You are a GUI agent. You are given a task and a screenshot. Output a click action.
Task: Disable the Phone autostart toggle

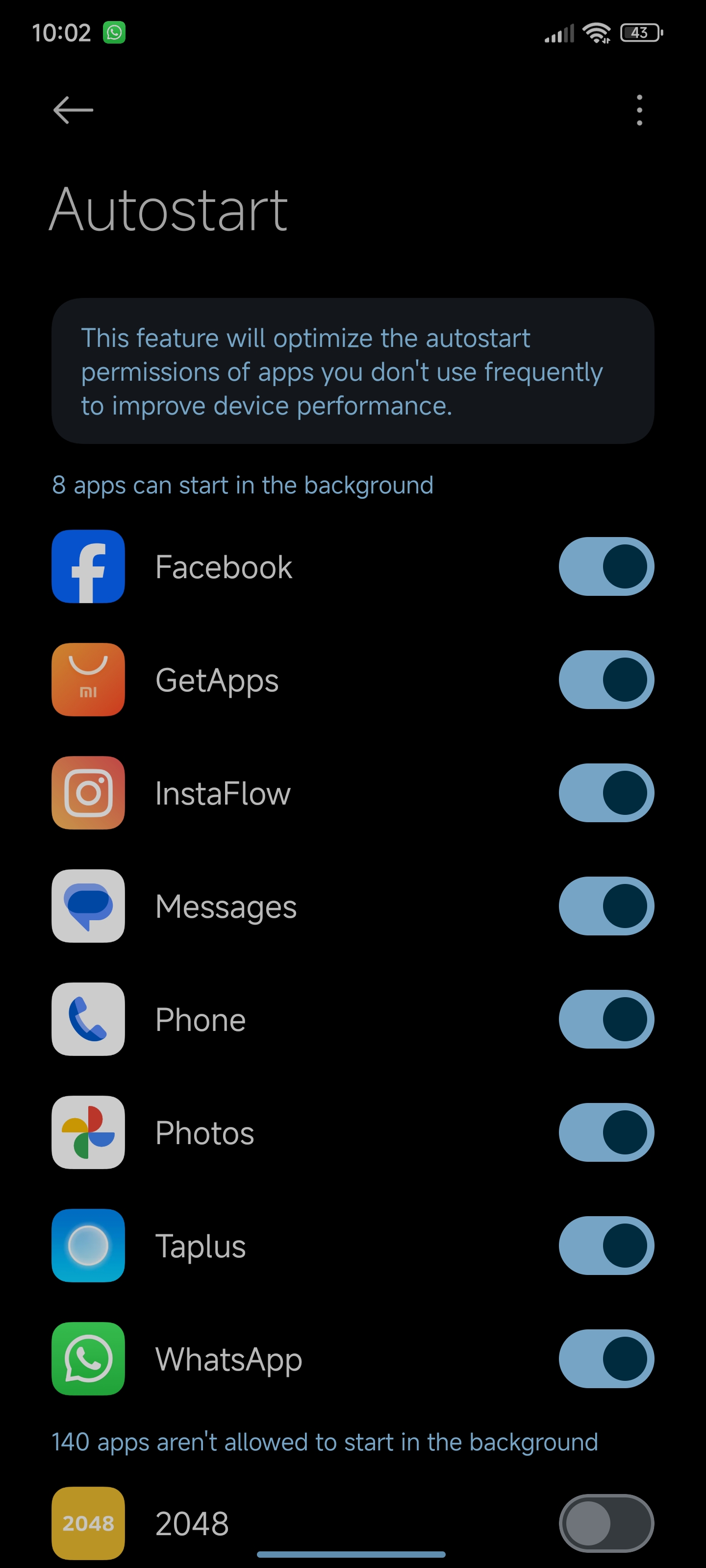pyautogui.click(x=606, y=1020)
